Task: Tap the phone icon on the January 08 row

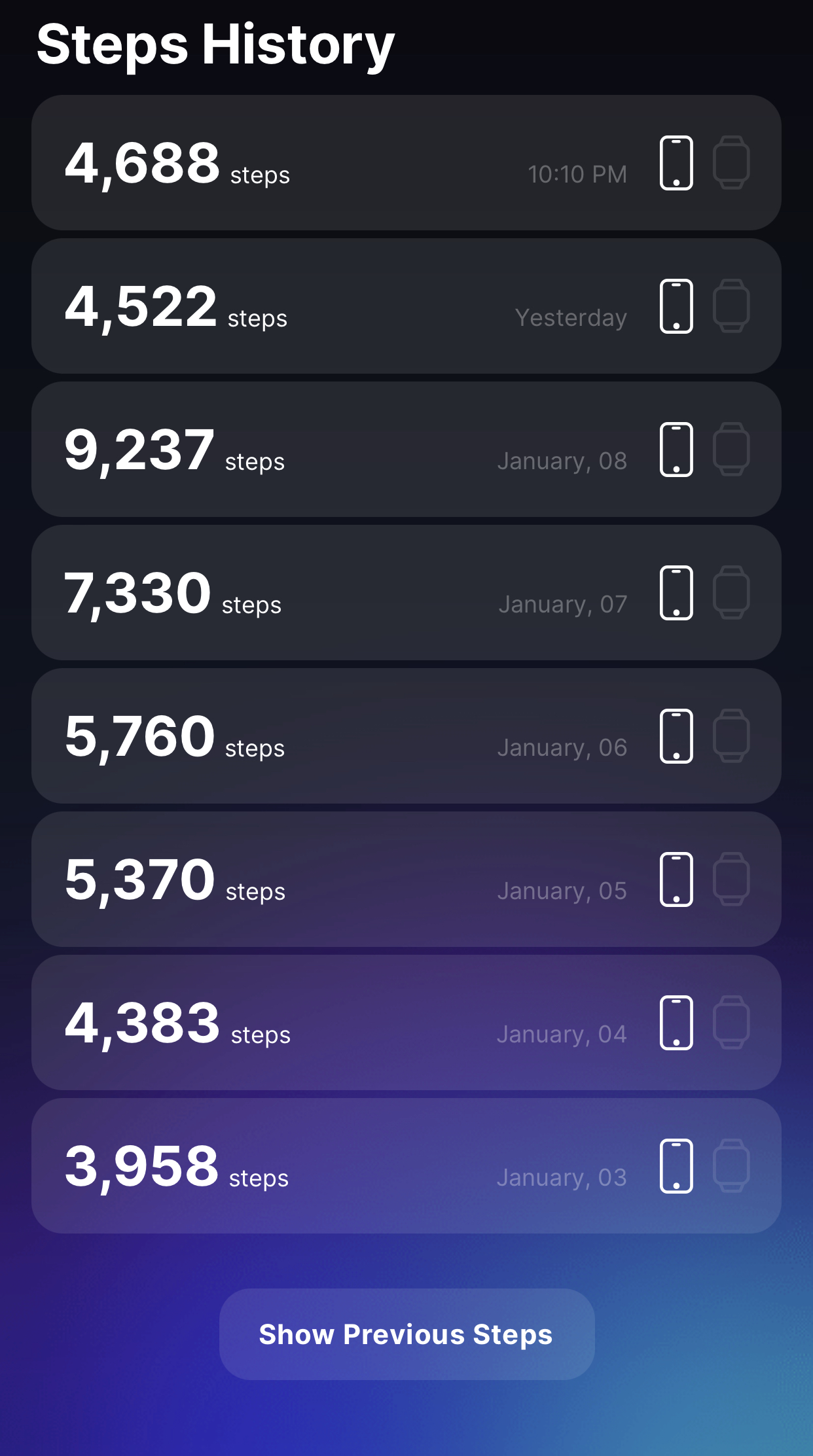Action: [676, 450]
